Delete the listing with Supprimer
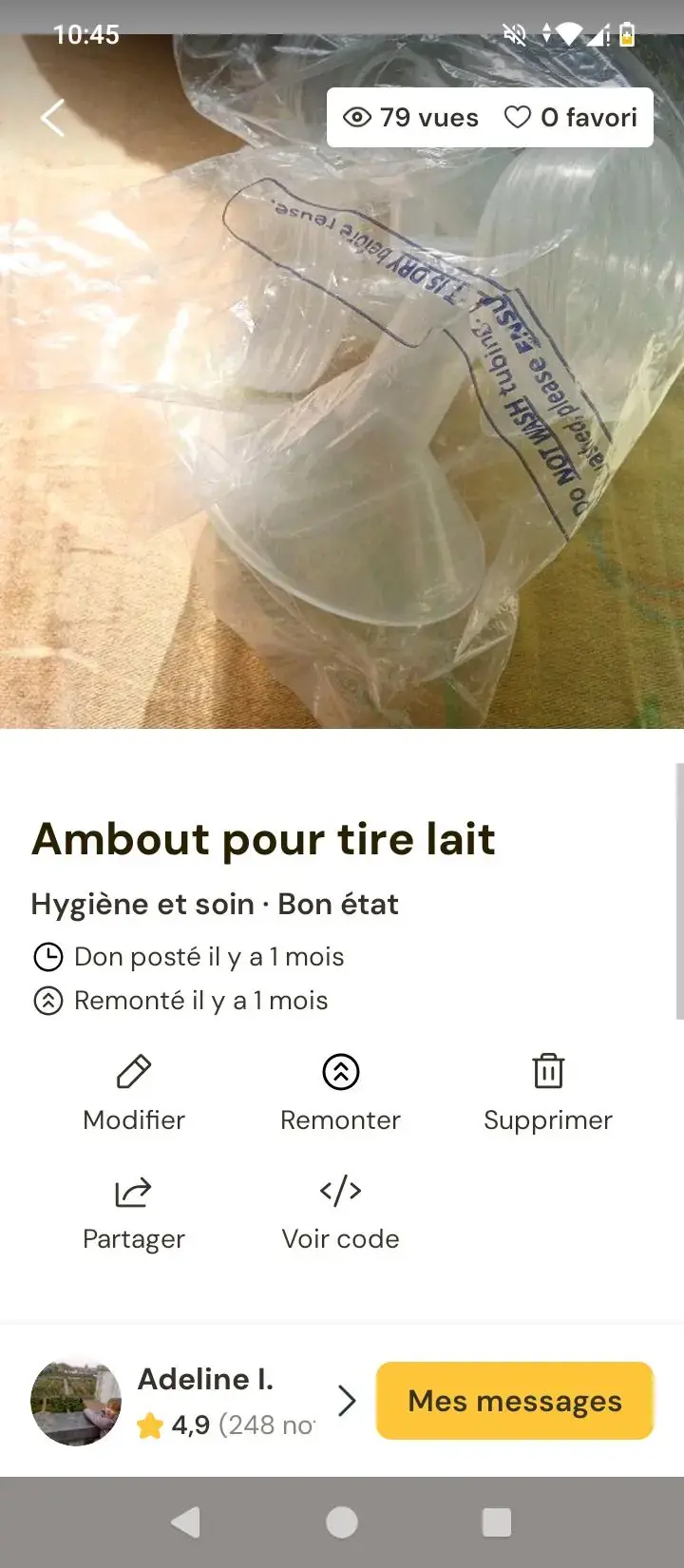This screenshot has width=684, height=1568. [x=547, y=1093]
